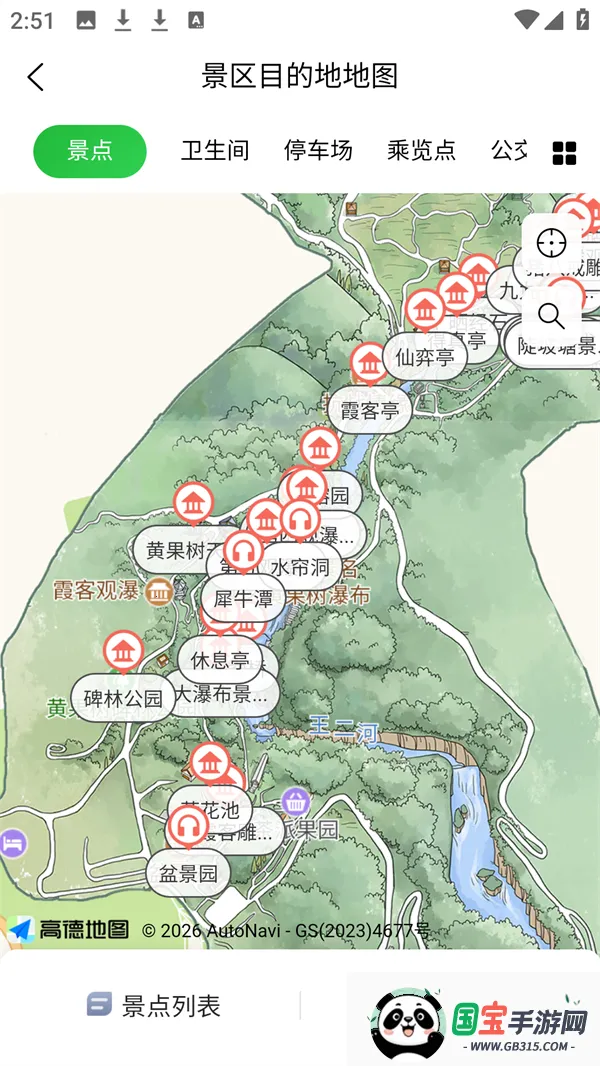Go back using the top arrow
This screenshot has width=600, height=1066.
36,77
